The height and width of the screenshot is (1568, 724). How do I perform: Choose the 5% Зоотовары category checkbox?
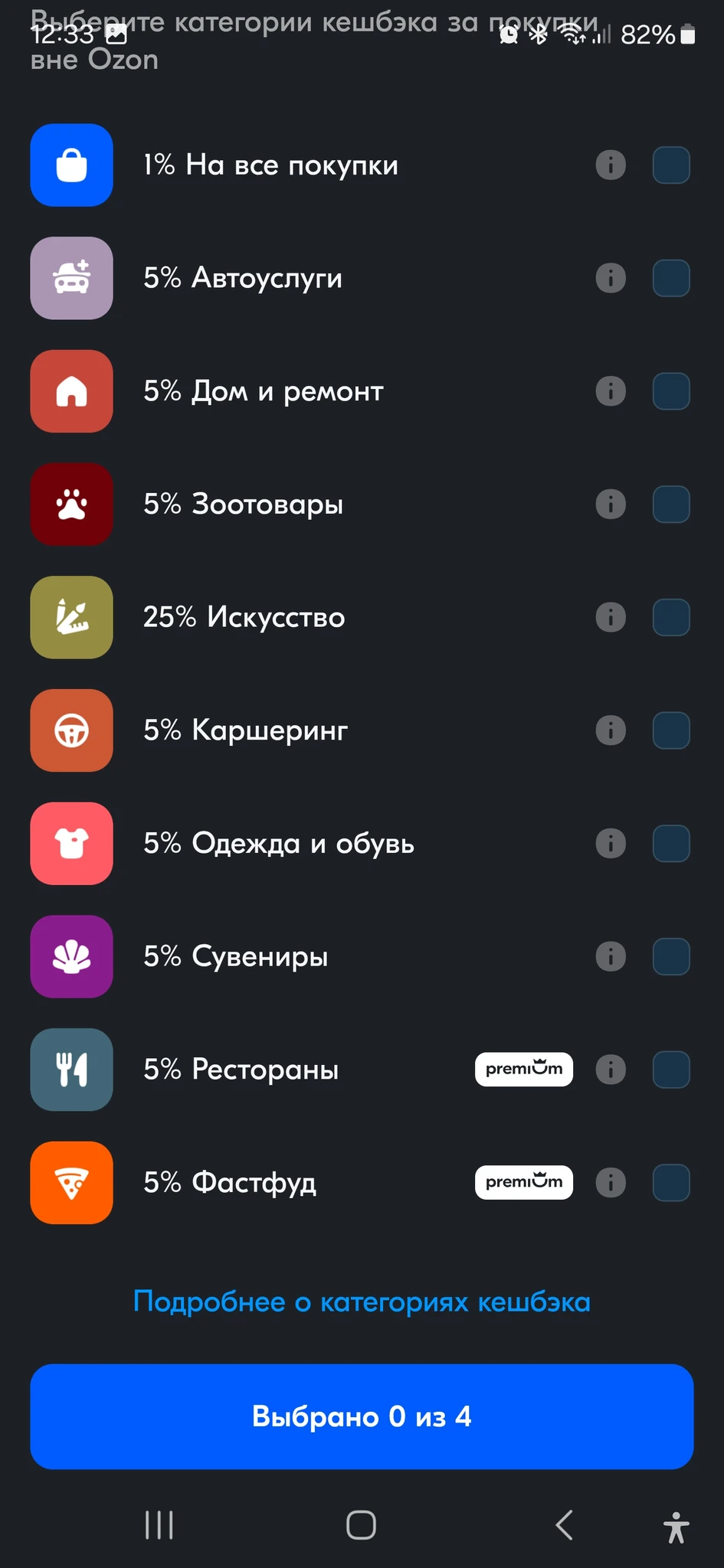[670, 505]
